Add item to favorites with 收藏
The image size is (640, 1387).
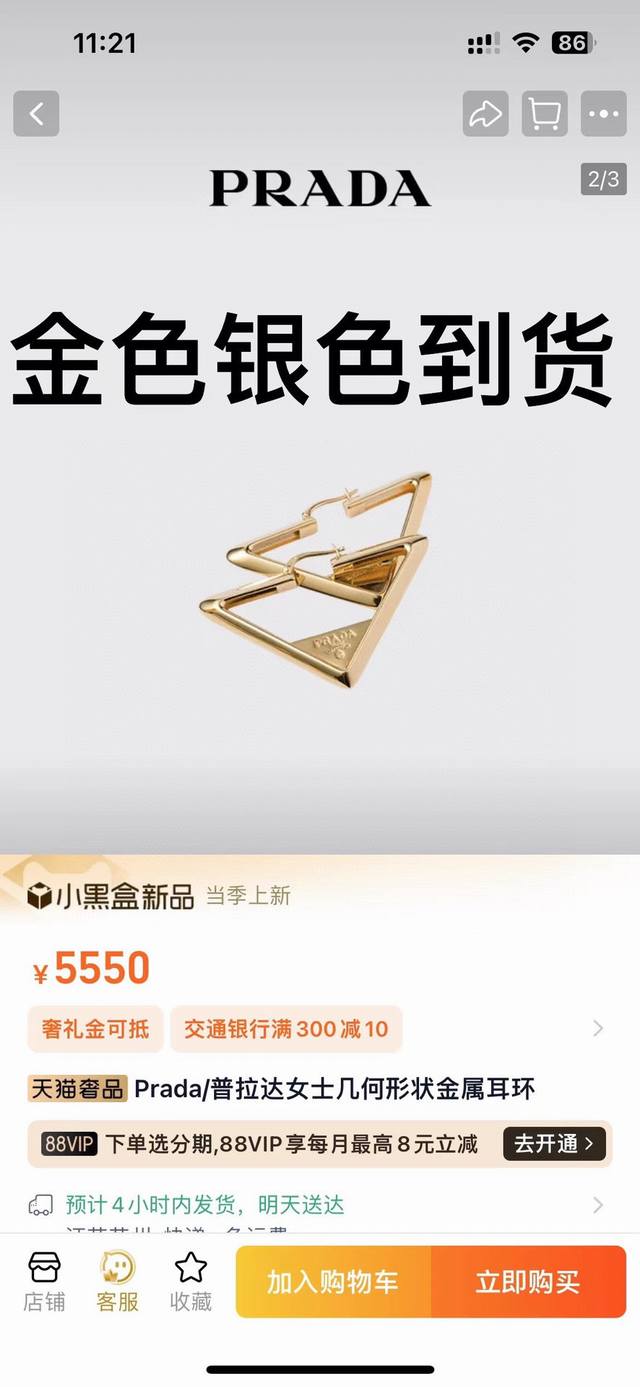tap(190, 1282)
